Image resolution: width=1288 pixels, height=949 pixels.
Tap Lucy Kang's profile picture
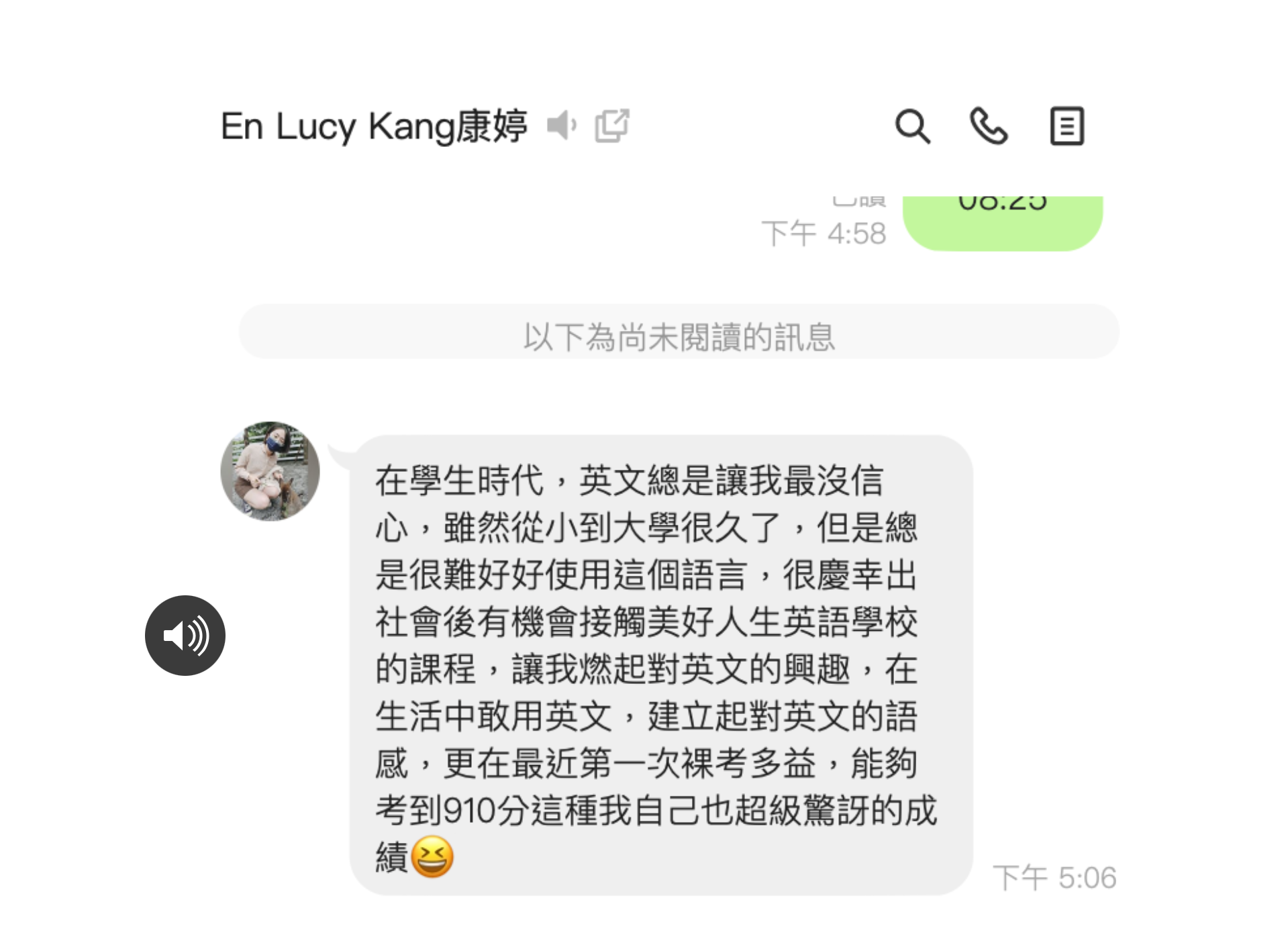[270, 471]
